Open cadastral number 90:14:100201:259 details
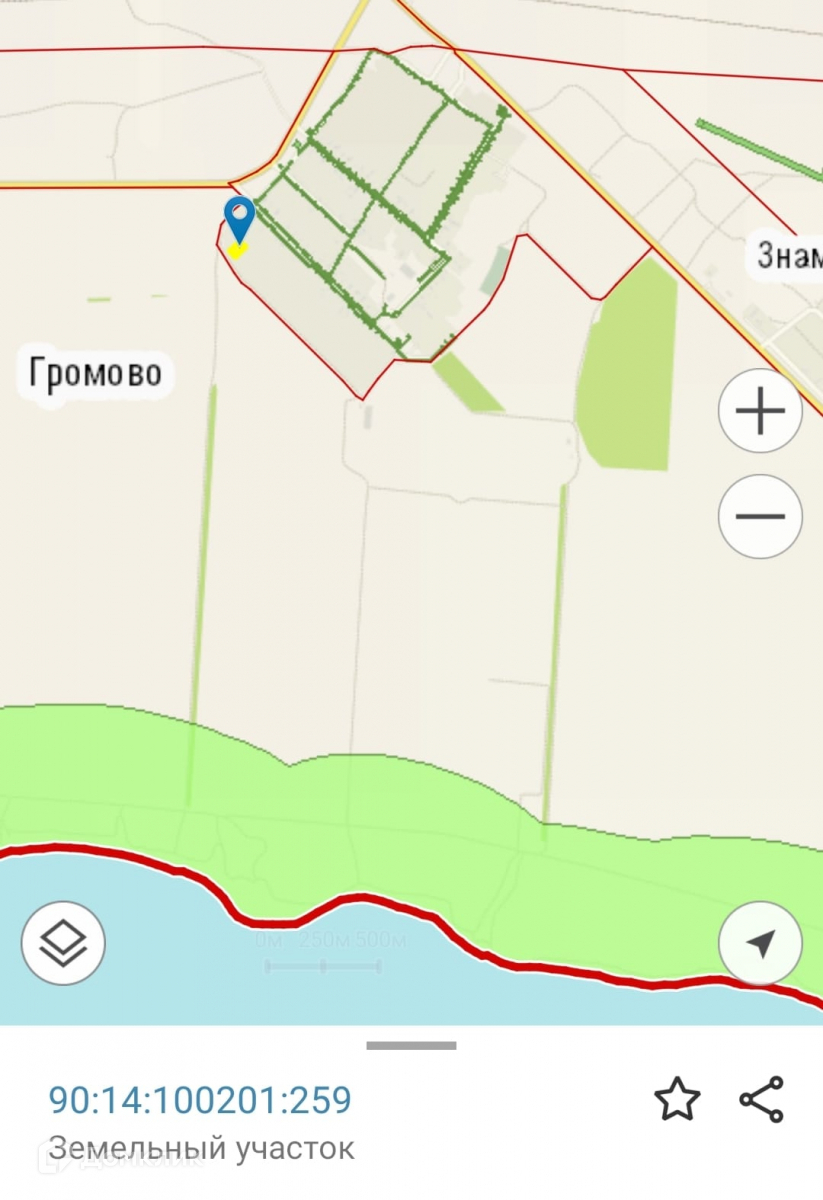The width and height of the screenshot is (823, 1200). (x=200, y=1100)
